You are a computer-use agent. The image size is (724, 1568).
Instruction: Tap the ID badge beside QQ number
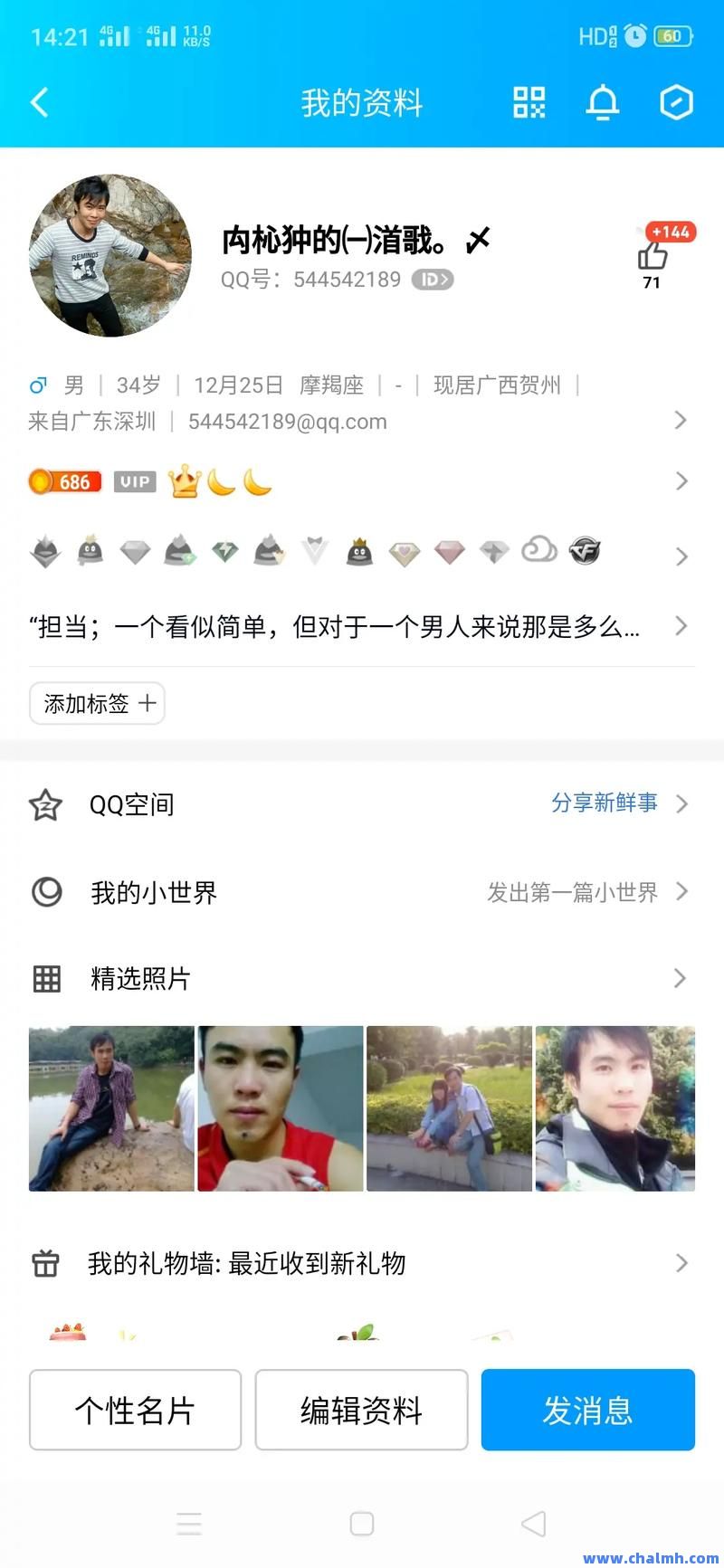click(433, 280)
